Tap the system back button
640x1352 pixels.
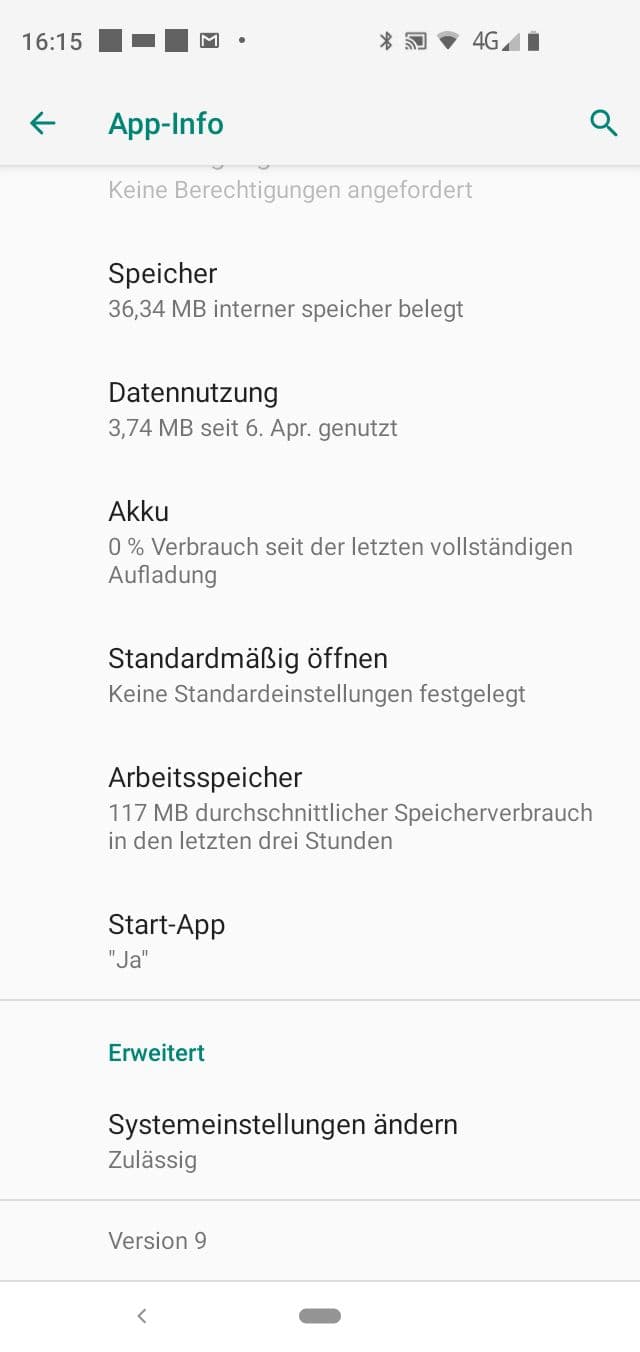coord(142,1316)
